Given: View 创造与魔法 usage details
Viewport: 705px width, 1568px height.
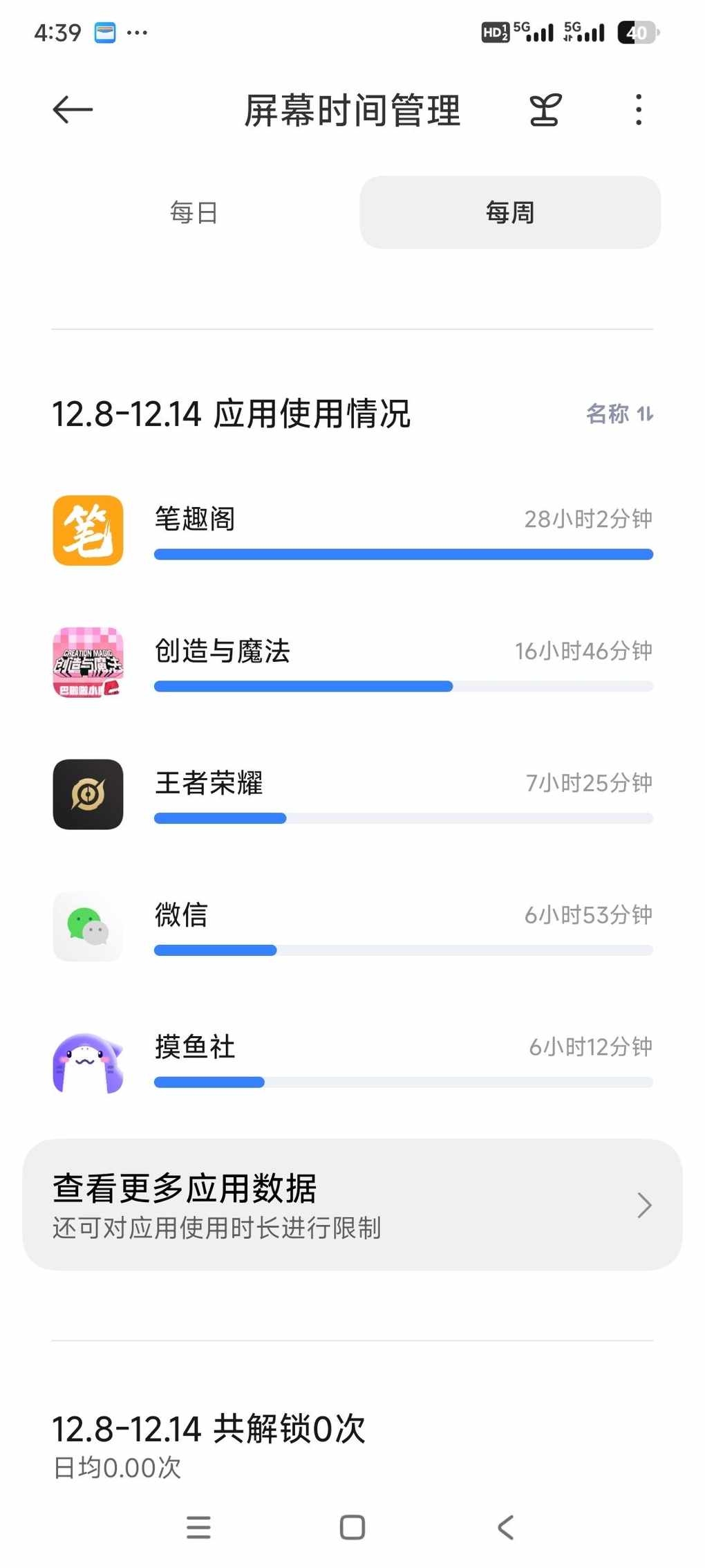Looking at the screenshot, I should pos(352,663).
